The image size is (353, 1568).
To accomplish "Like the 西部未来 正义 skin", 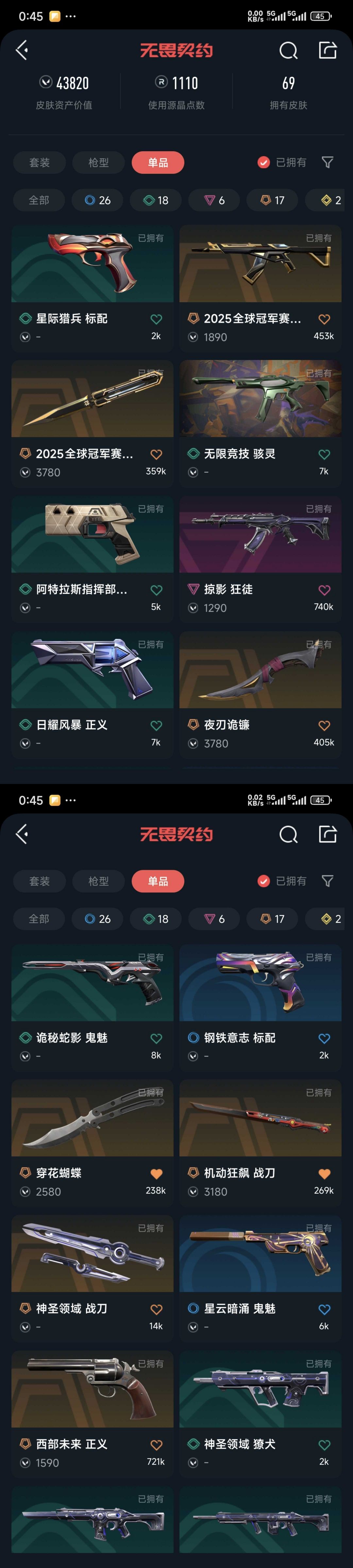I will [157, 1445].
